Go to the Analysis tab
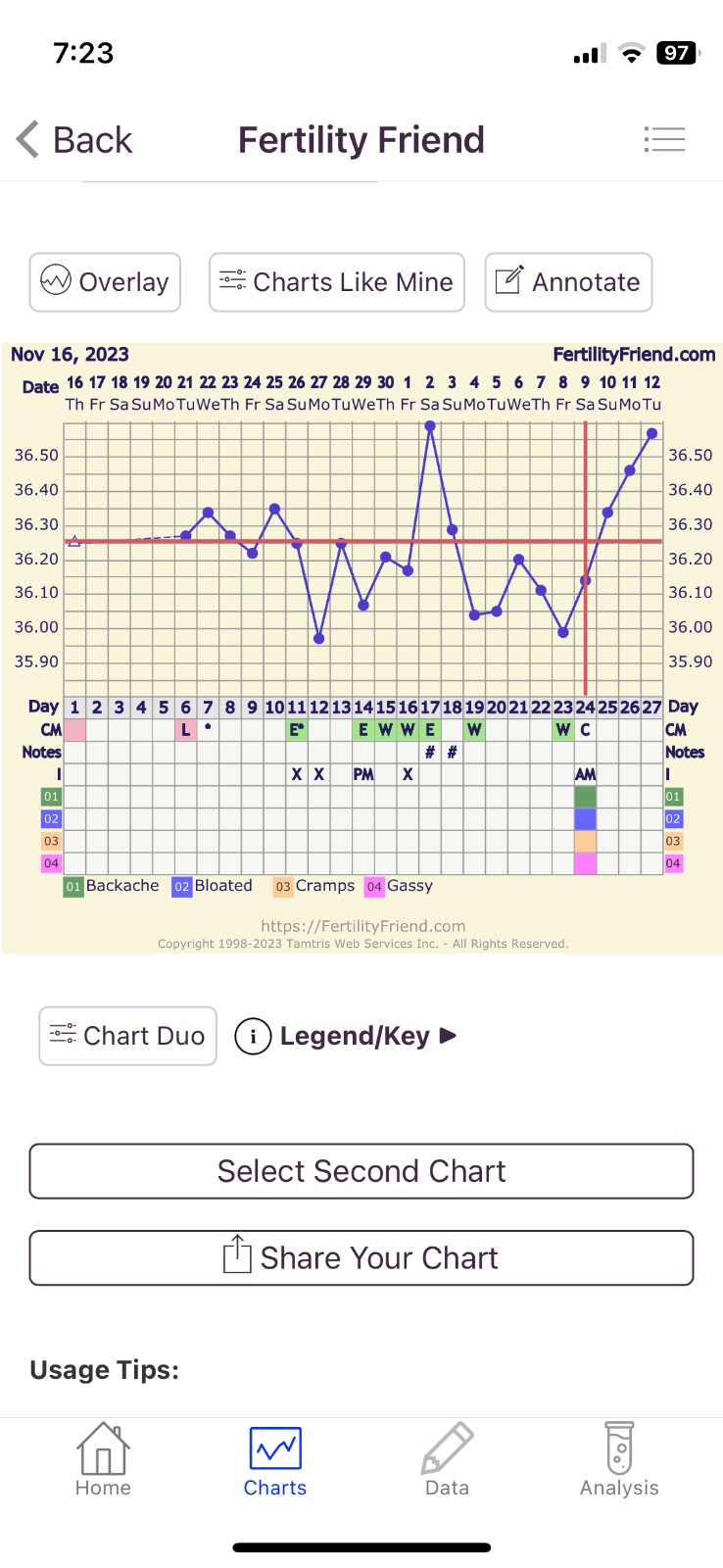 pos(619,1460)
